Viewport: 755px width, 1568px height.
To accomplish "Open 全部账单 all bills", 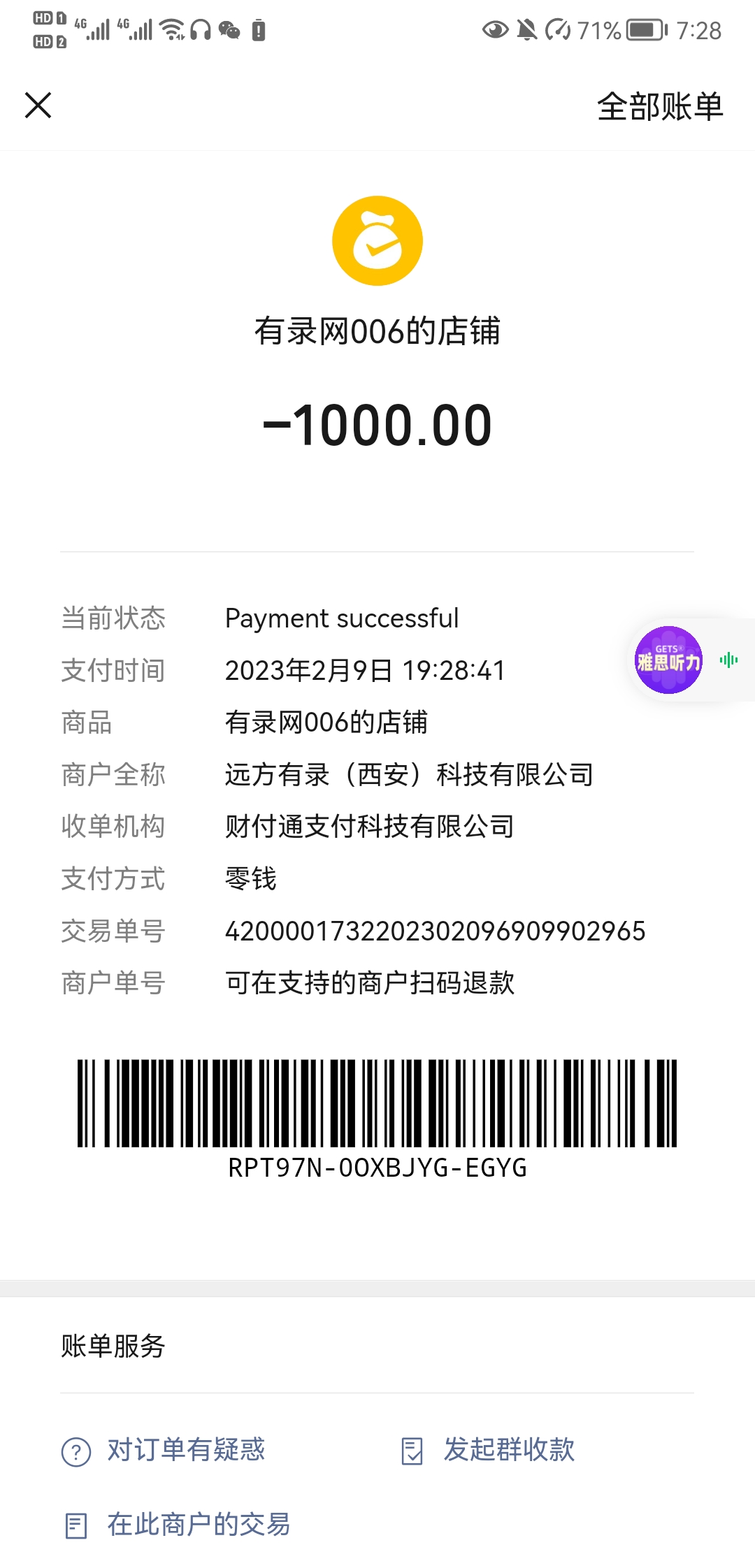I will 659,107.
